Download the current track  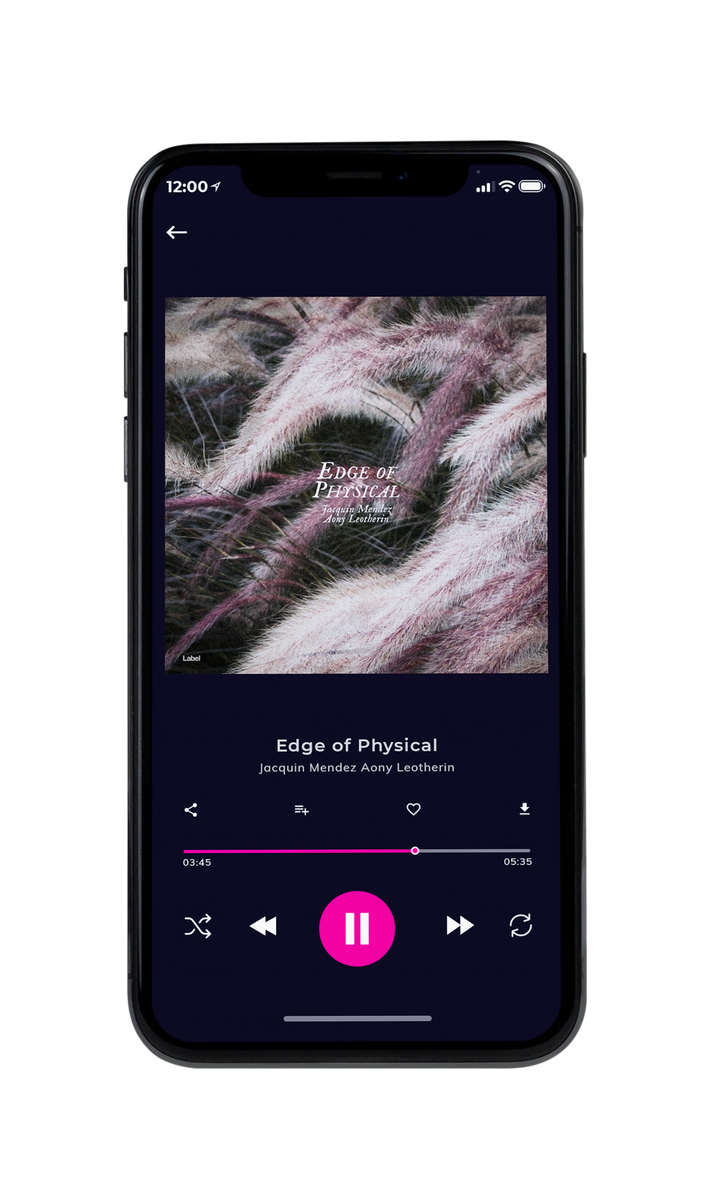[524, 809]
